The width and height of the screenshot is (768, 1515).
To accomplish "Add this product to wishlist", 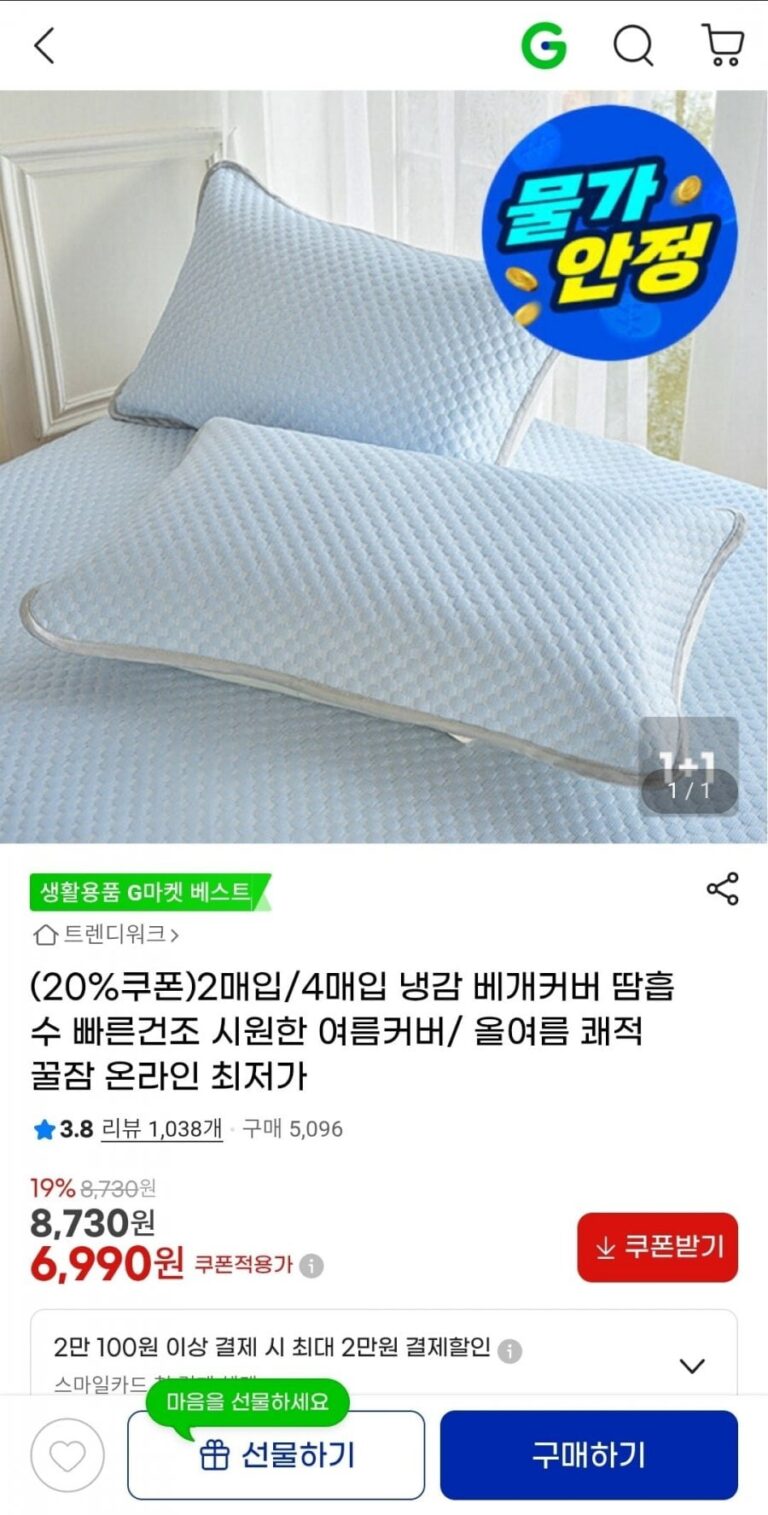I will (67, 1456).
